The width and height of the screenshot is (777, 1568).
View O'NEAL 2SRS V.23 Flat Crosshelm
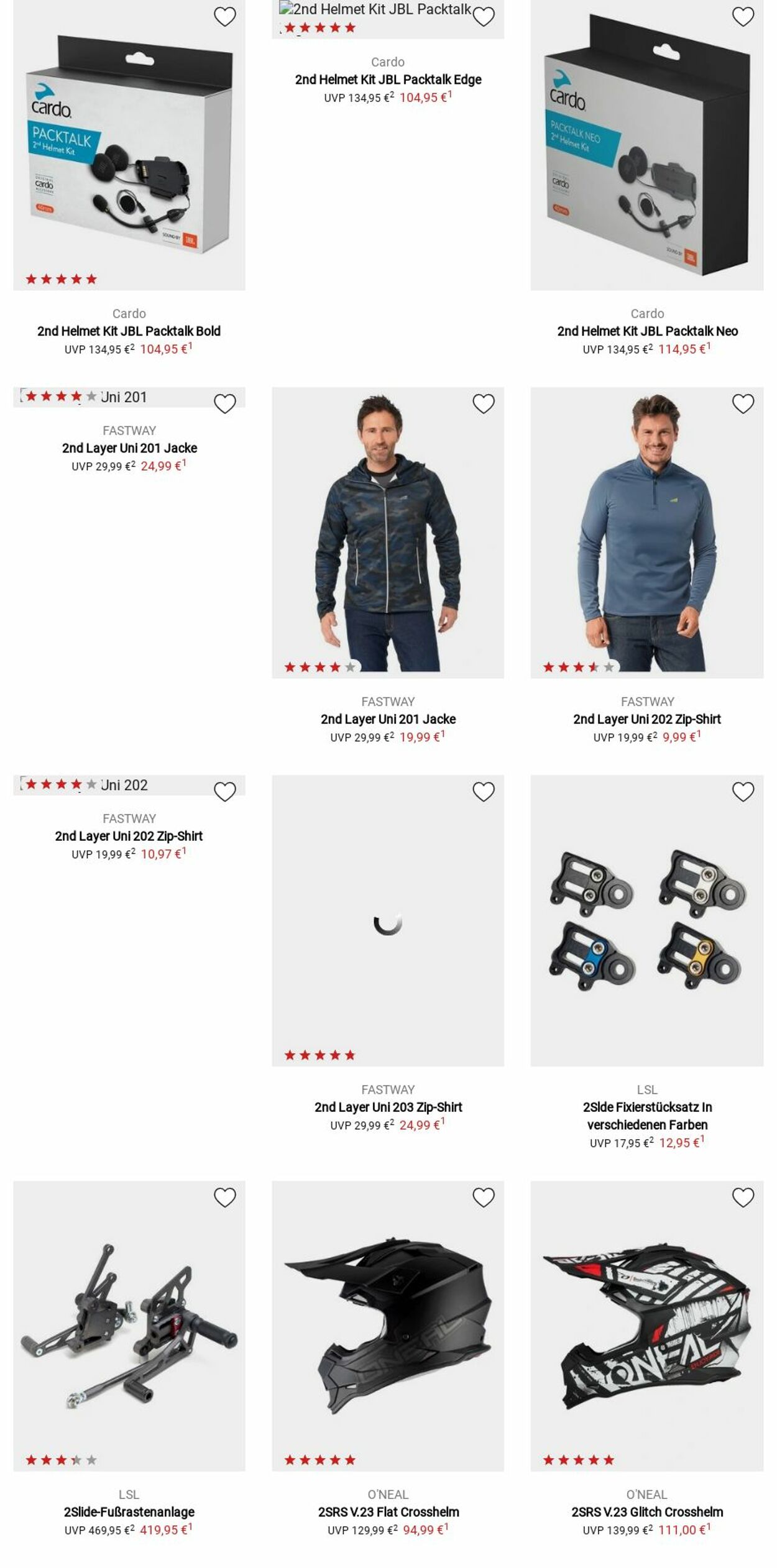[x=388, y=1511]
